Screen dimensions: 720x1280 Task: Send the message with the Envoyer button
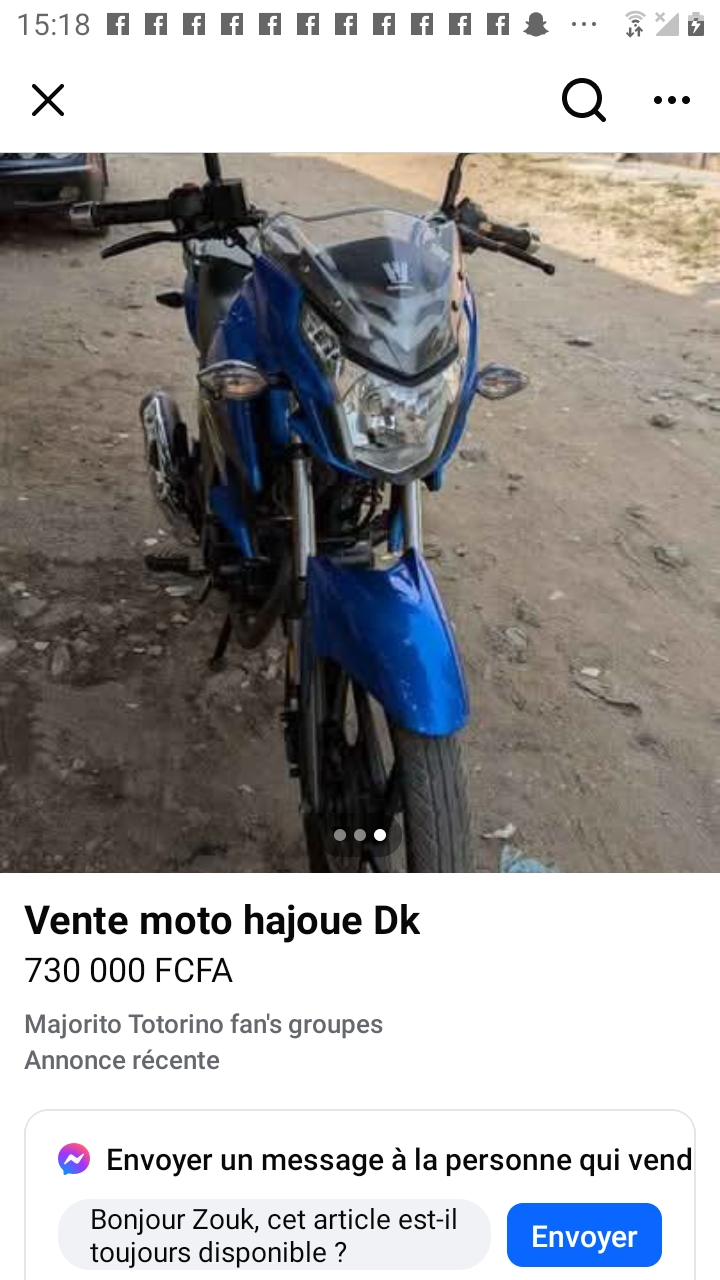[584, 1236]
